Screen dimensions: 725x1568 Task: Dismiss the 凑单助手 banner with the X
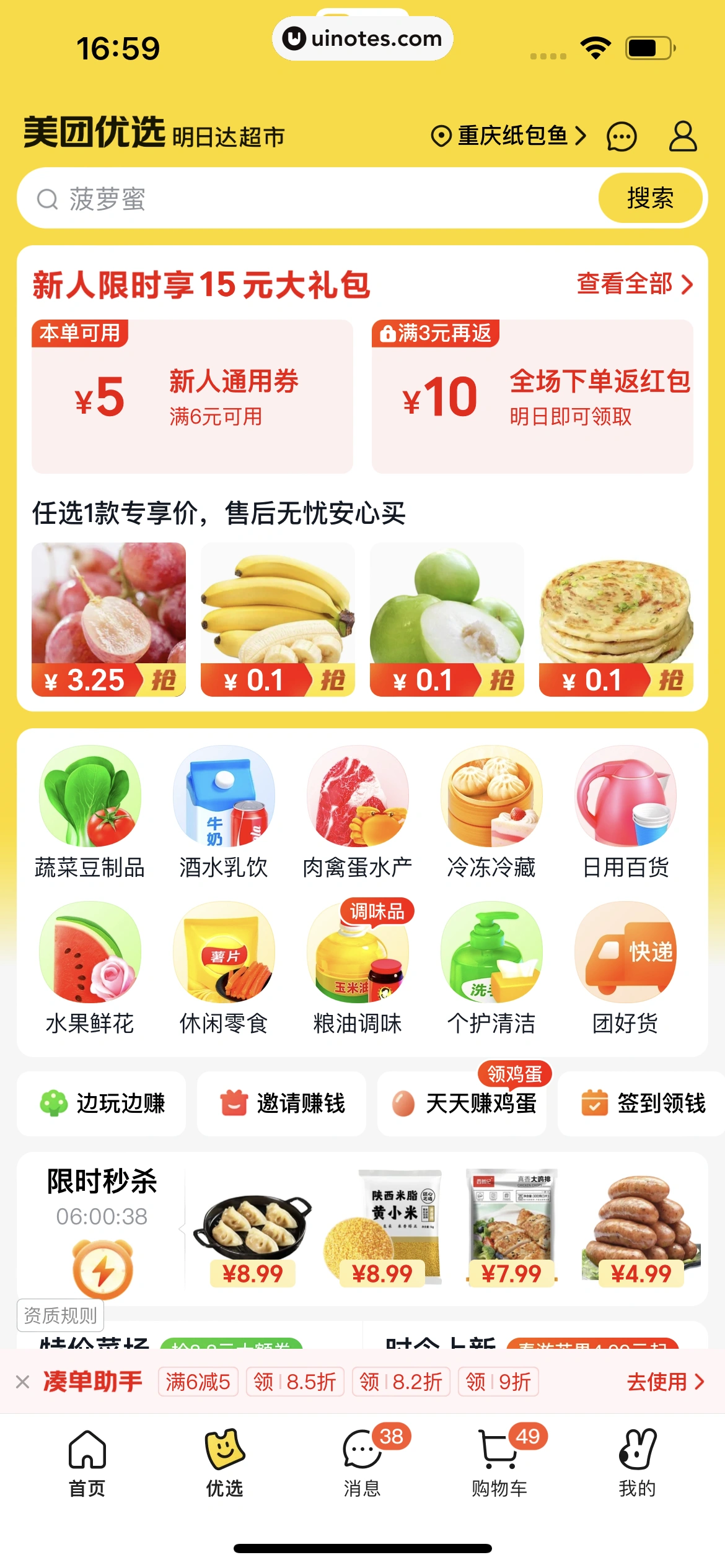point(25,1382)
